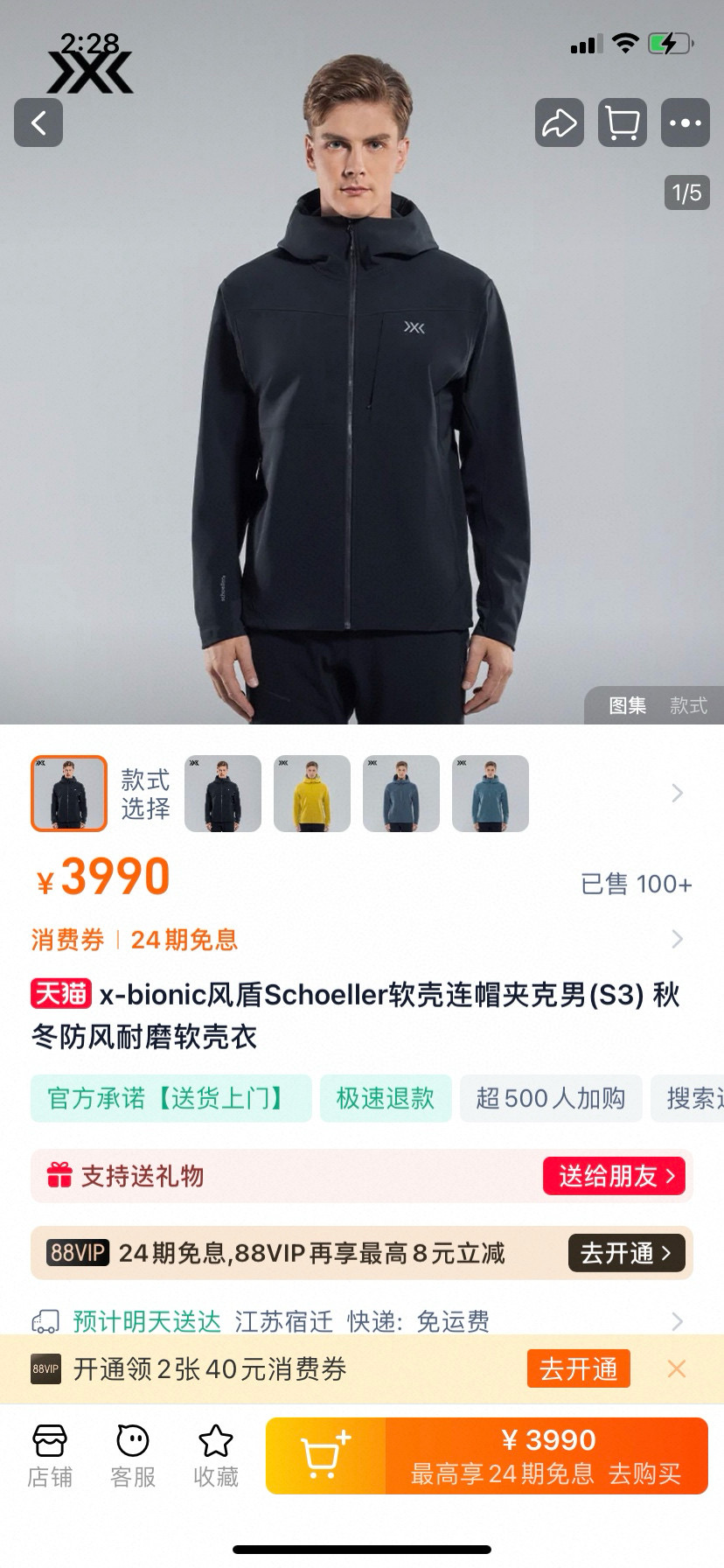Dismiss the 消费券 coupon banner
The width and height of the screenshot is (724, 1568).
pyautogui.click(x=676, y=1368)
